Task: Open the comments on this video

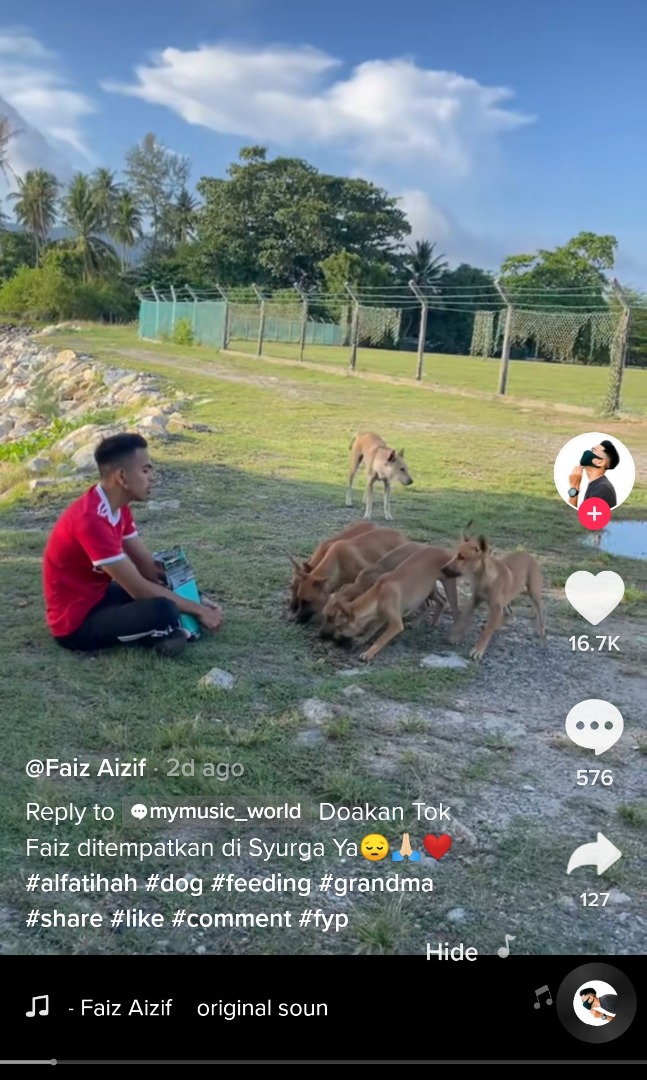Action: (594, 727)
